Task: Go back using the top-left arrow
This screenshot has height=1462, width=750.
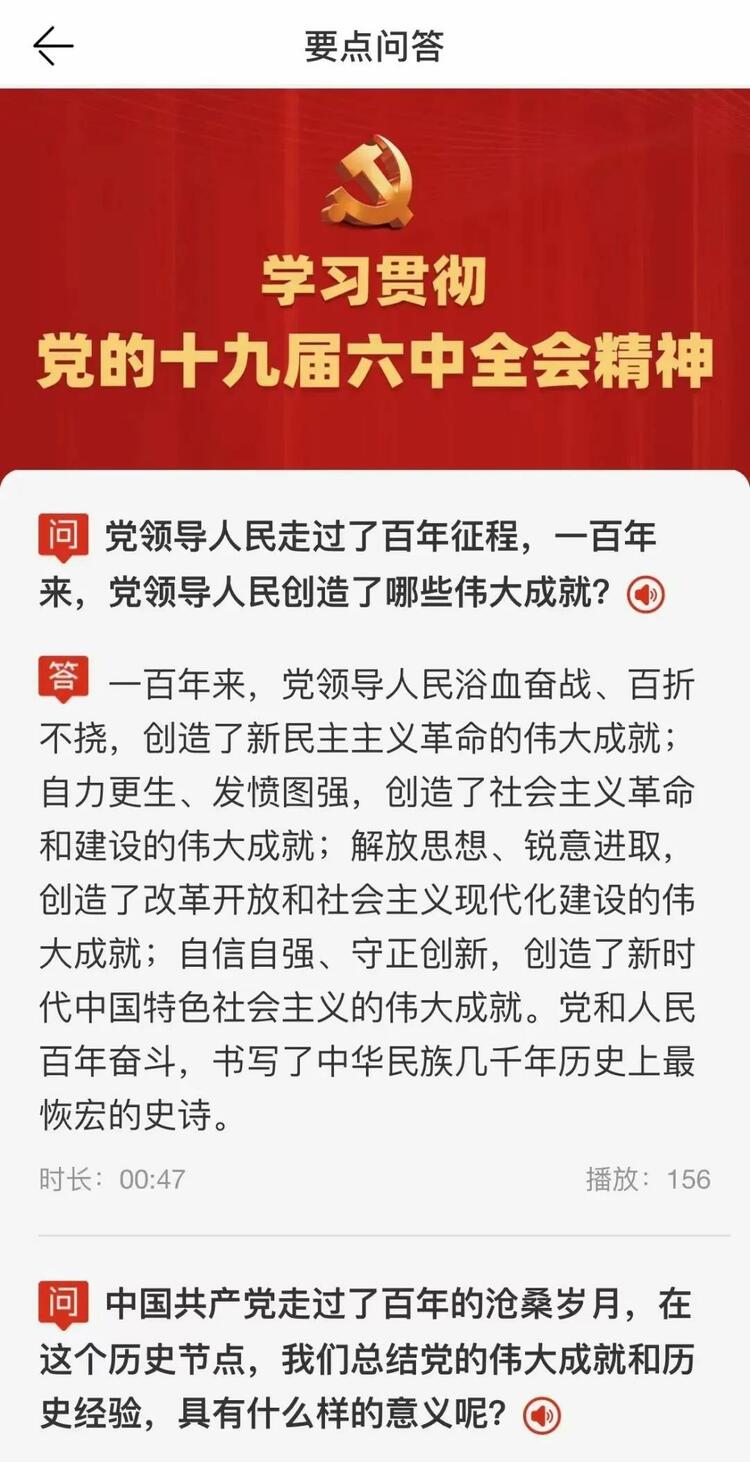Action: pyautogui.click(x=53, y=46)
